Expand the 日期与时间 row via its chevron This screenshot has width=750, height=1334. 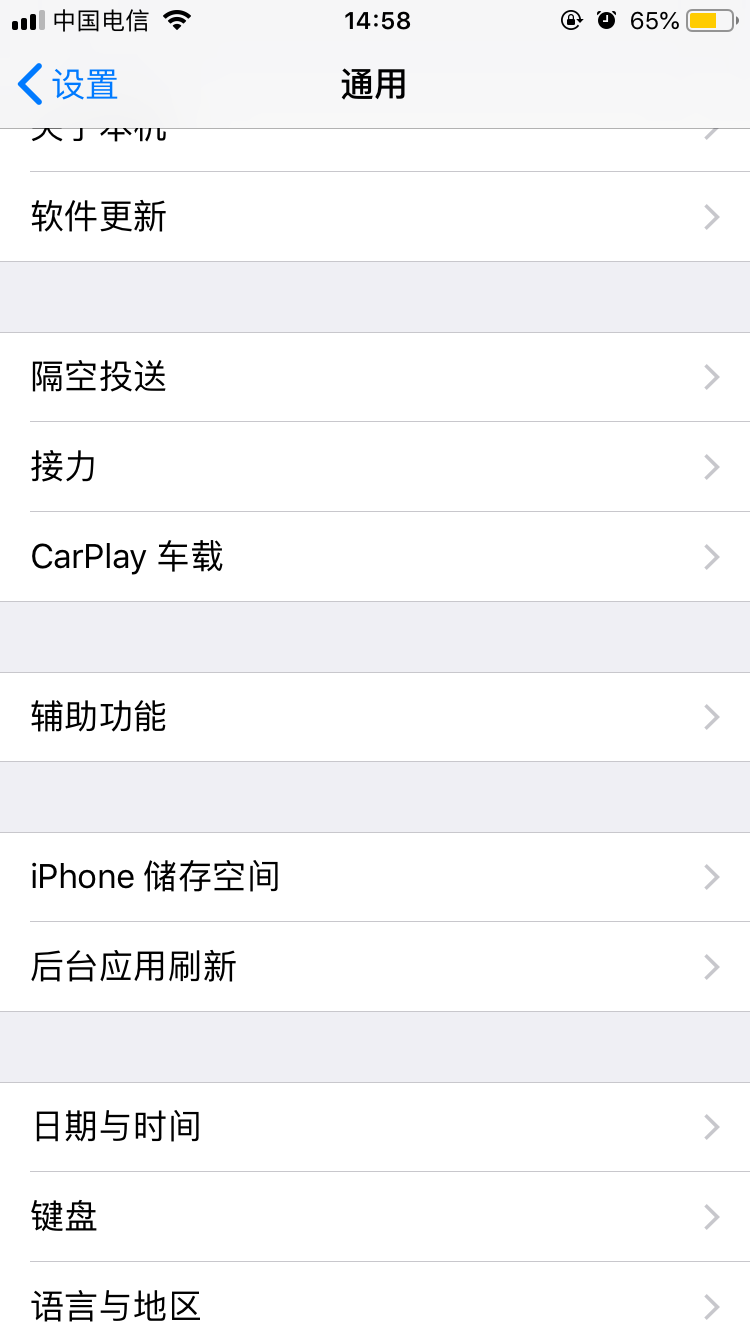(x=710, y=1127)
